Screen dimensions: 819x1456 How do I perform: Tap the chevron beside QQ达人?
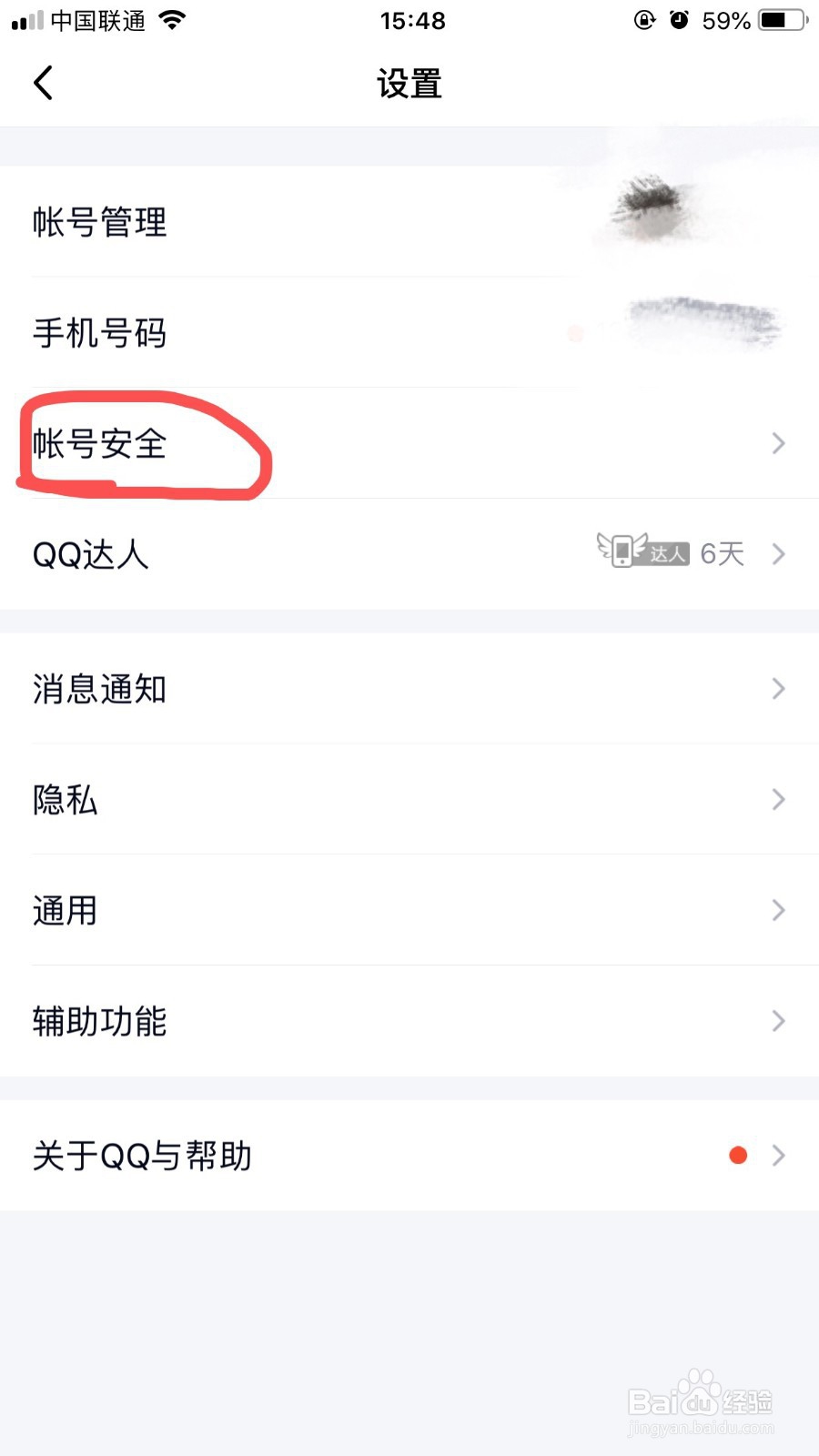tap(778, 553)
